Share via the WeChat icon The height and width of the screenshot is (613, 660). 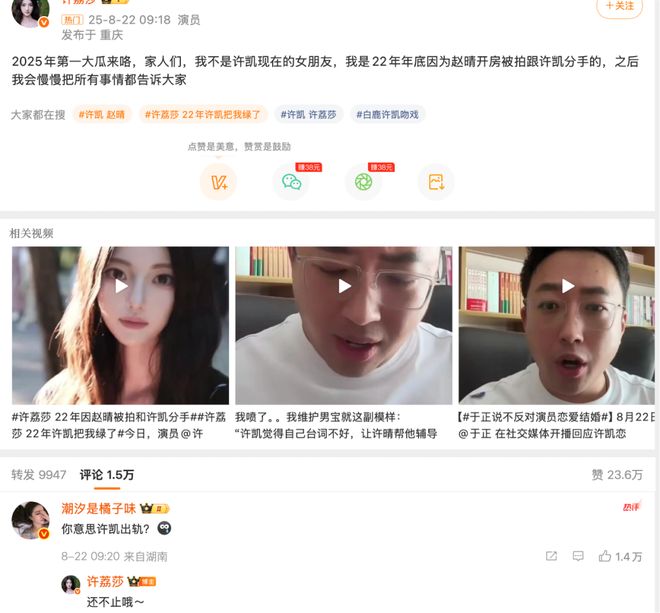coord(291,182)
